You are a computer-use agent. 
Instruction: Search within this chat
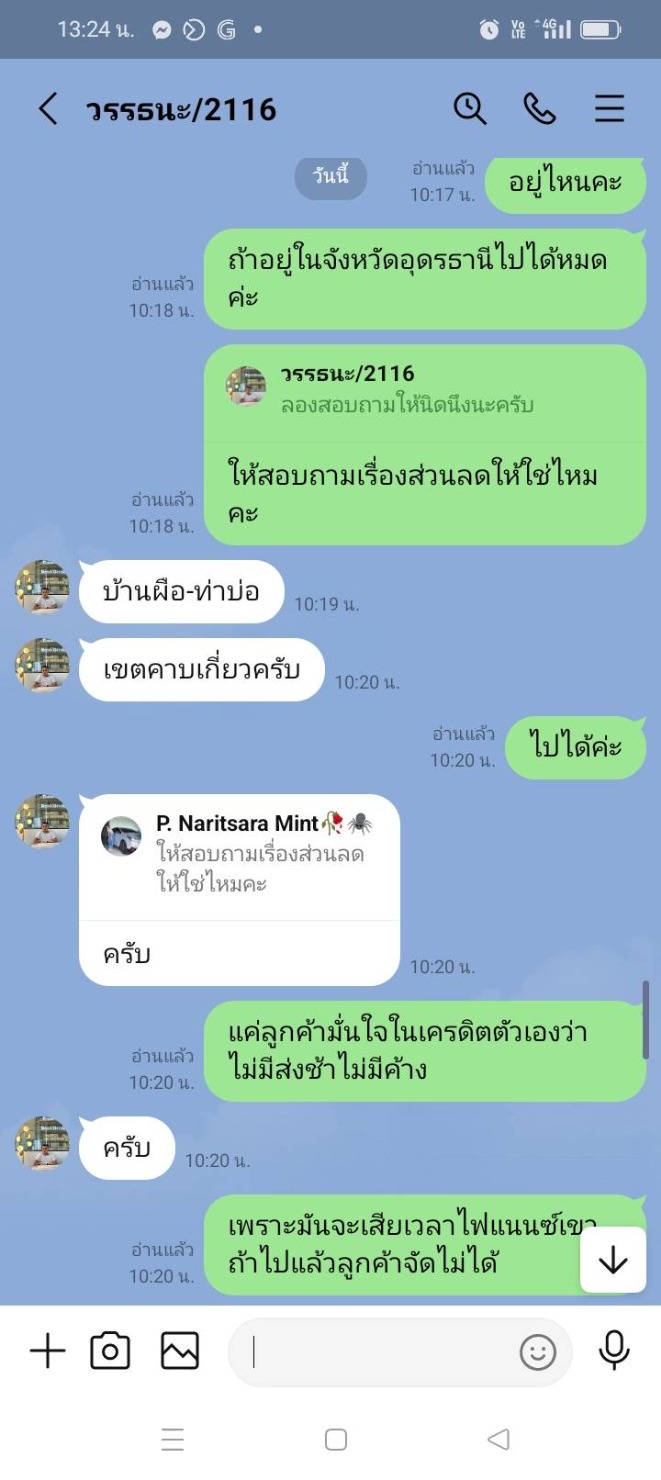click(x=469, y=108)
